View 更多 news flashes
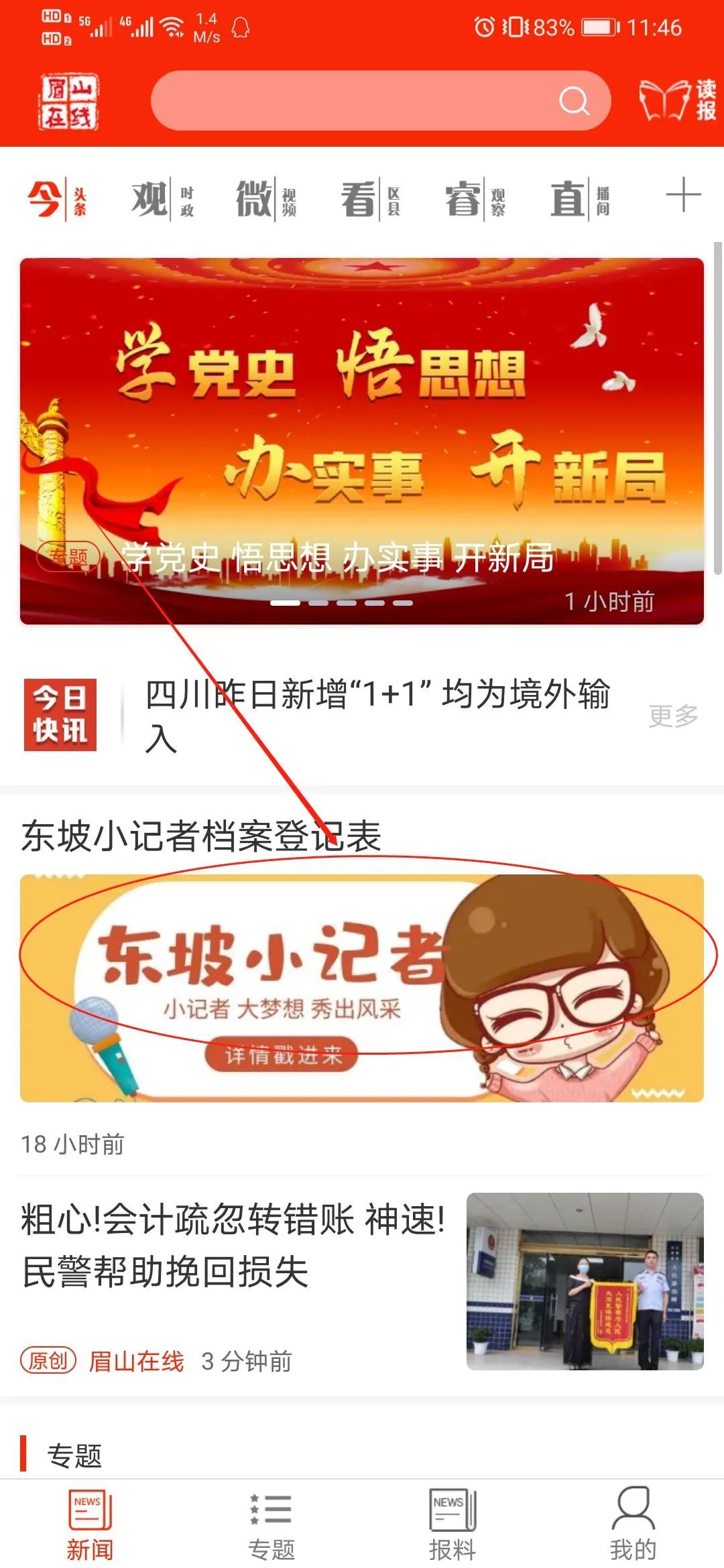 673,716
